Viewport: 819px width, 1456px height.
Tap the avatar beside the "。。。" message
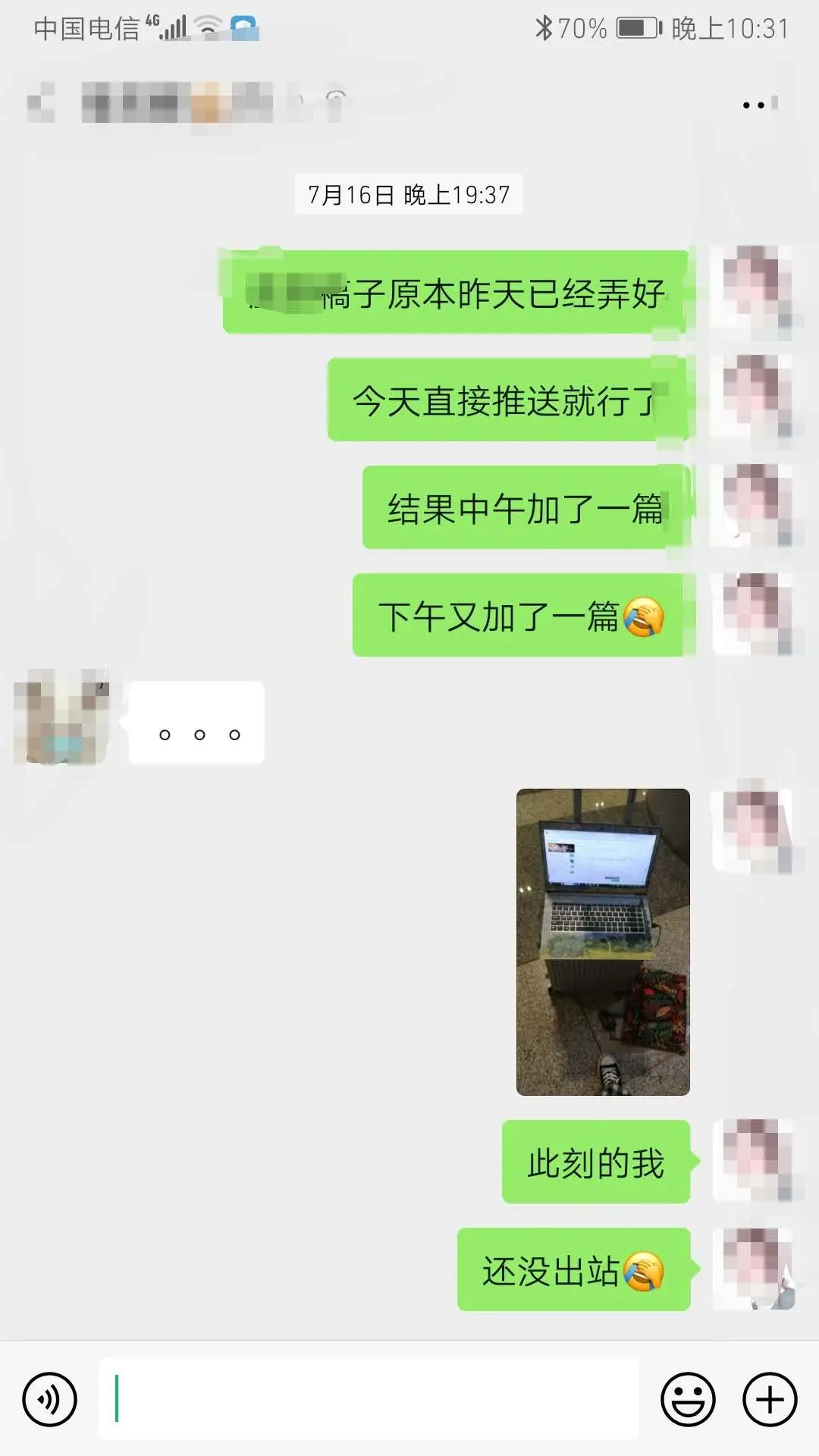tap(62, 717)
